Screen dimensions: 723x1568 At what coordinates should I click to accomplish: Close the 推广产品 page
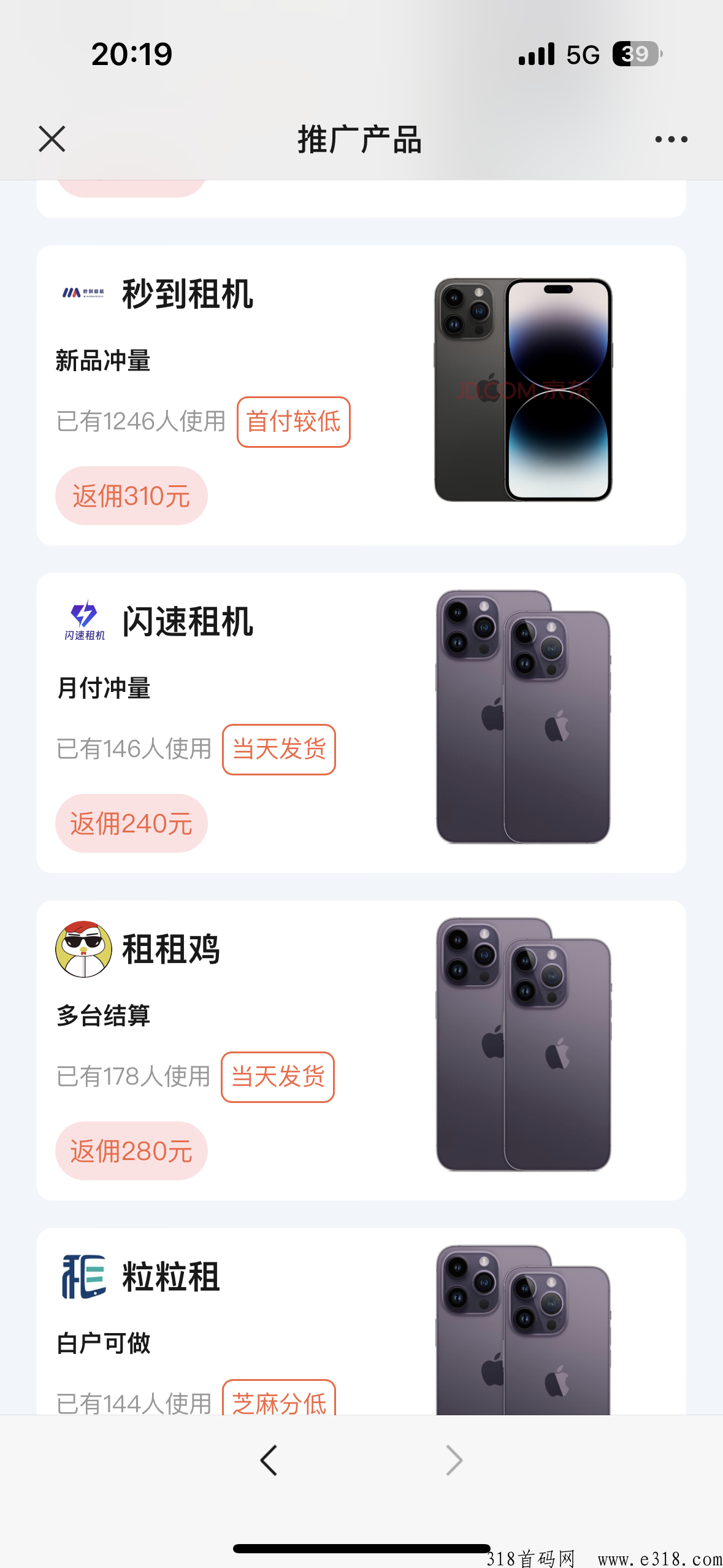(52, 139)
